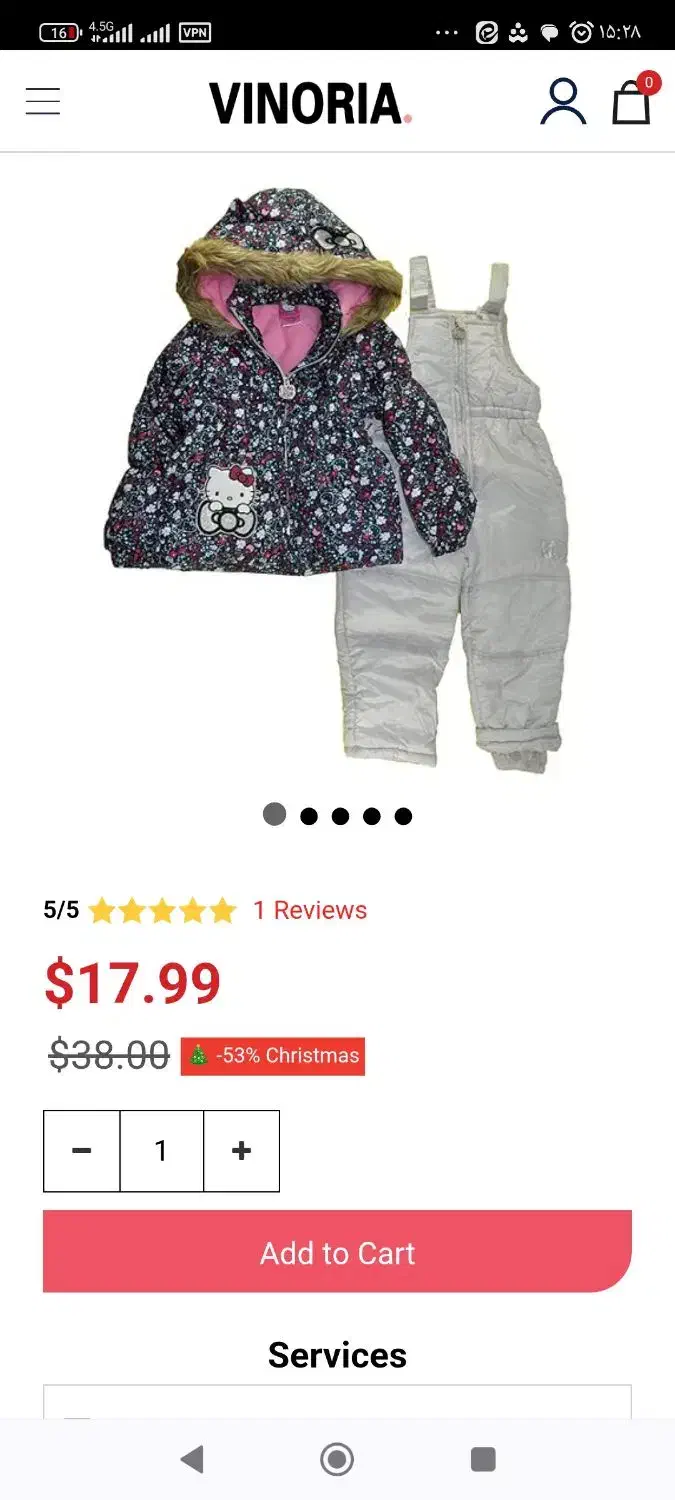
Task: Jump to the last image dot
Action: point(403,816)
